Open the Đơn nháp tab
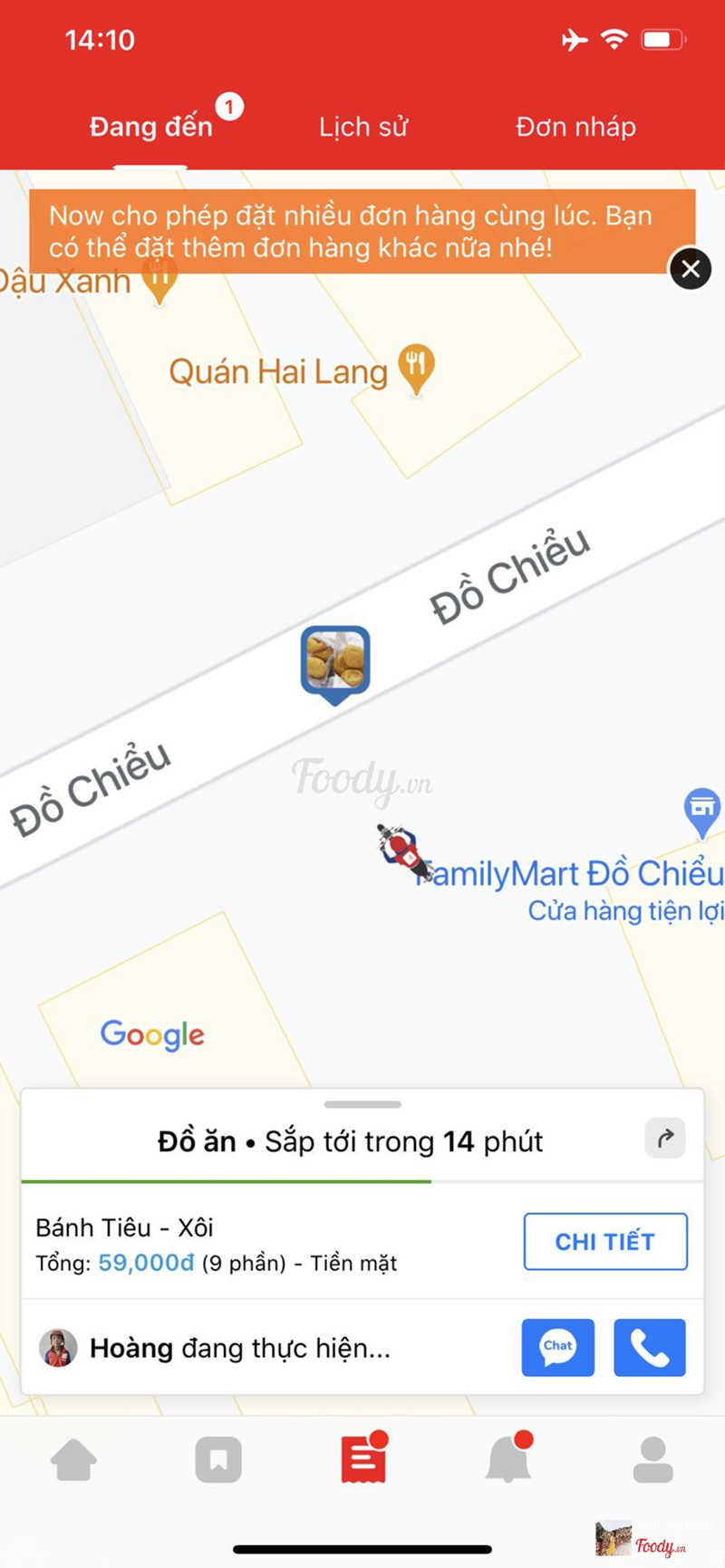 (575, 127)
